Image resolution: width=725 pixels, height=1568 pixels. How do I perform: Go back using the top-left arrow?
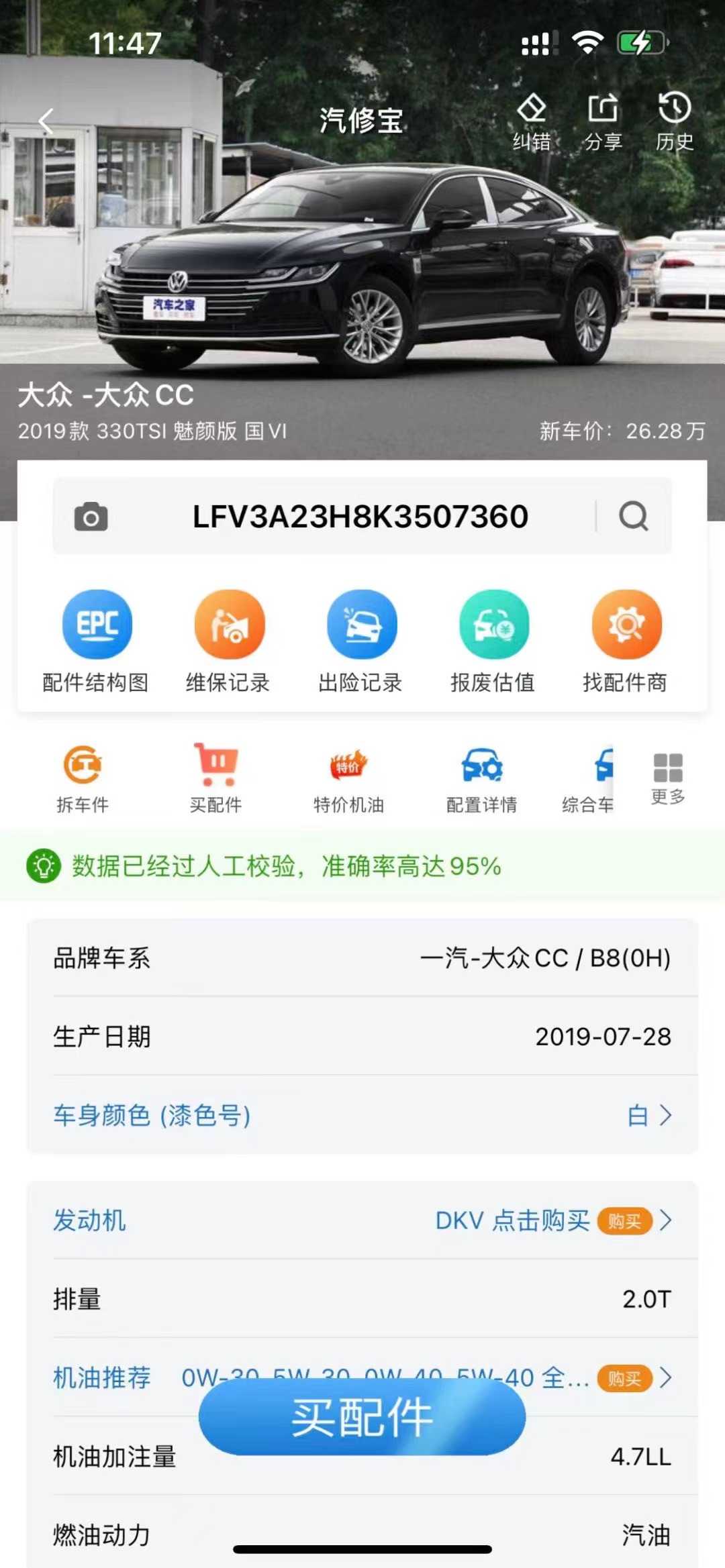click(x=46, y=121)
